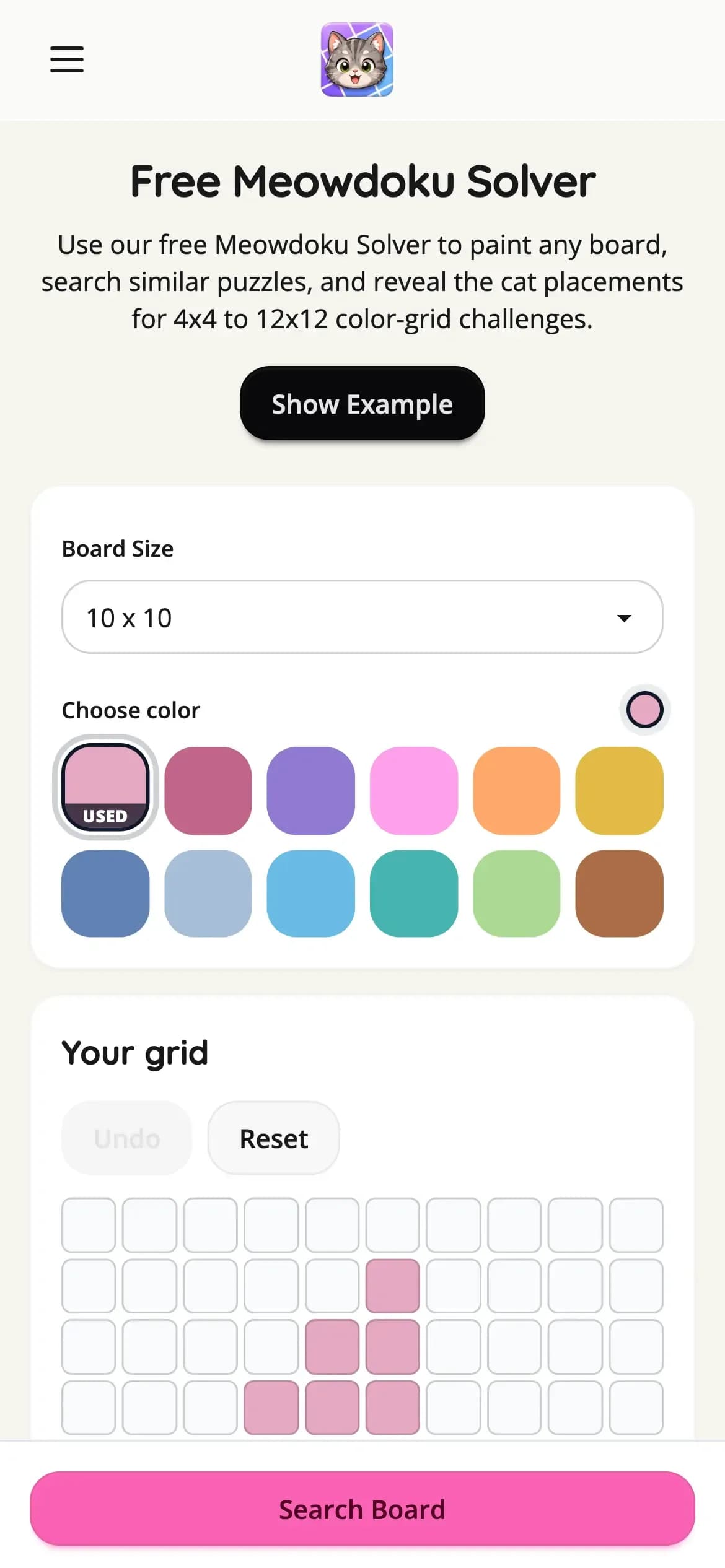Select the dark blue color swatch
The width and height of the screenshot is (725, 1568).
(105, 893)
